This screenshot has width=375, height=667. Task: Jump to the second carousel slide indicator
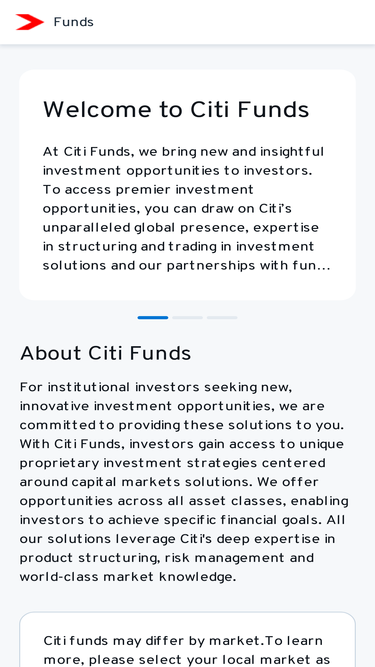click(188, 317)
